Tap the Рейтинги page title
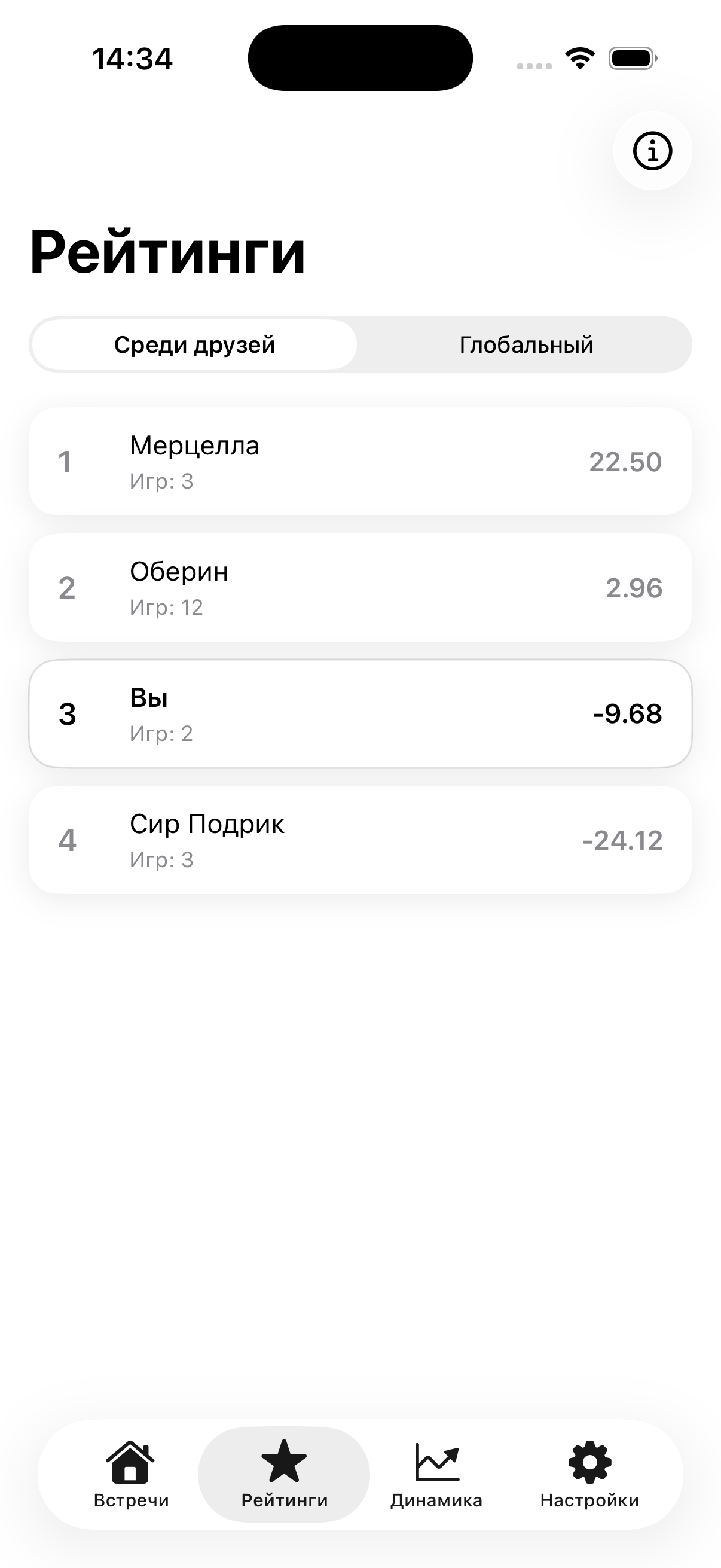The width and height of the screenshot is (721, 1568). pos(169,252)
